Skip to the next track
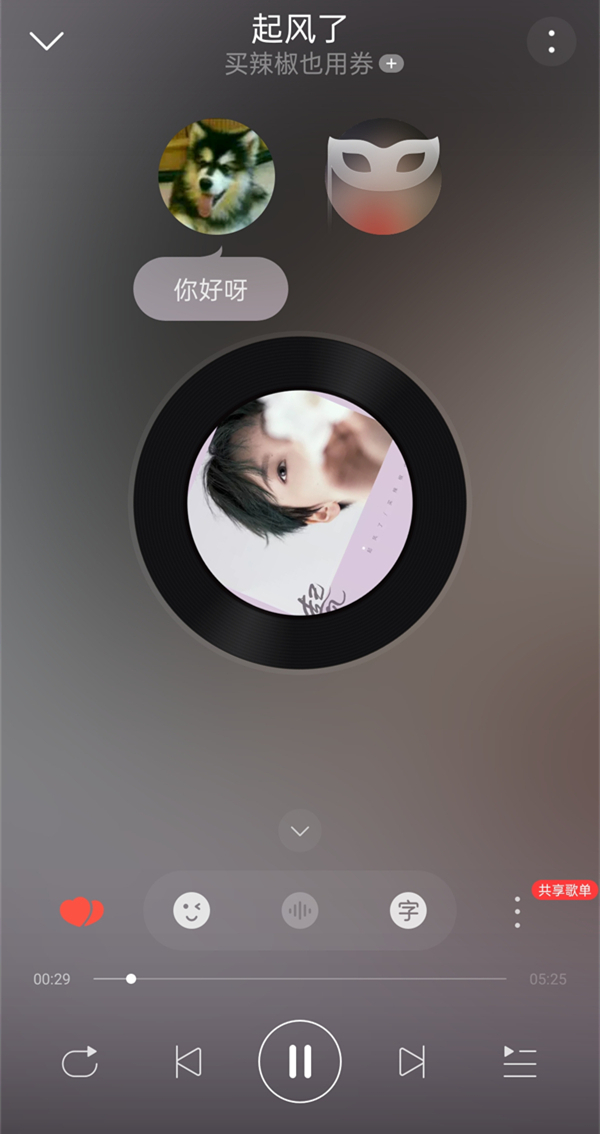 coord(411,1061)
